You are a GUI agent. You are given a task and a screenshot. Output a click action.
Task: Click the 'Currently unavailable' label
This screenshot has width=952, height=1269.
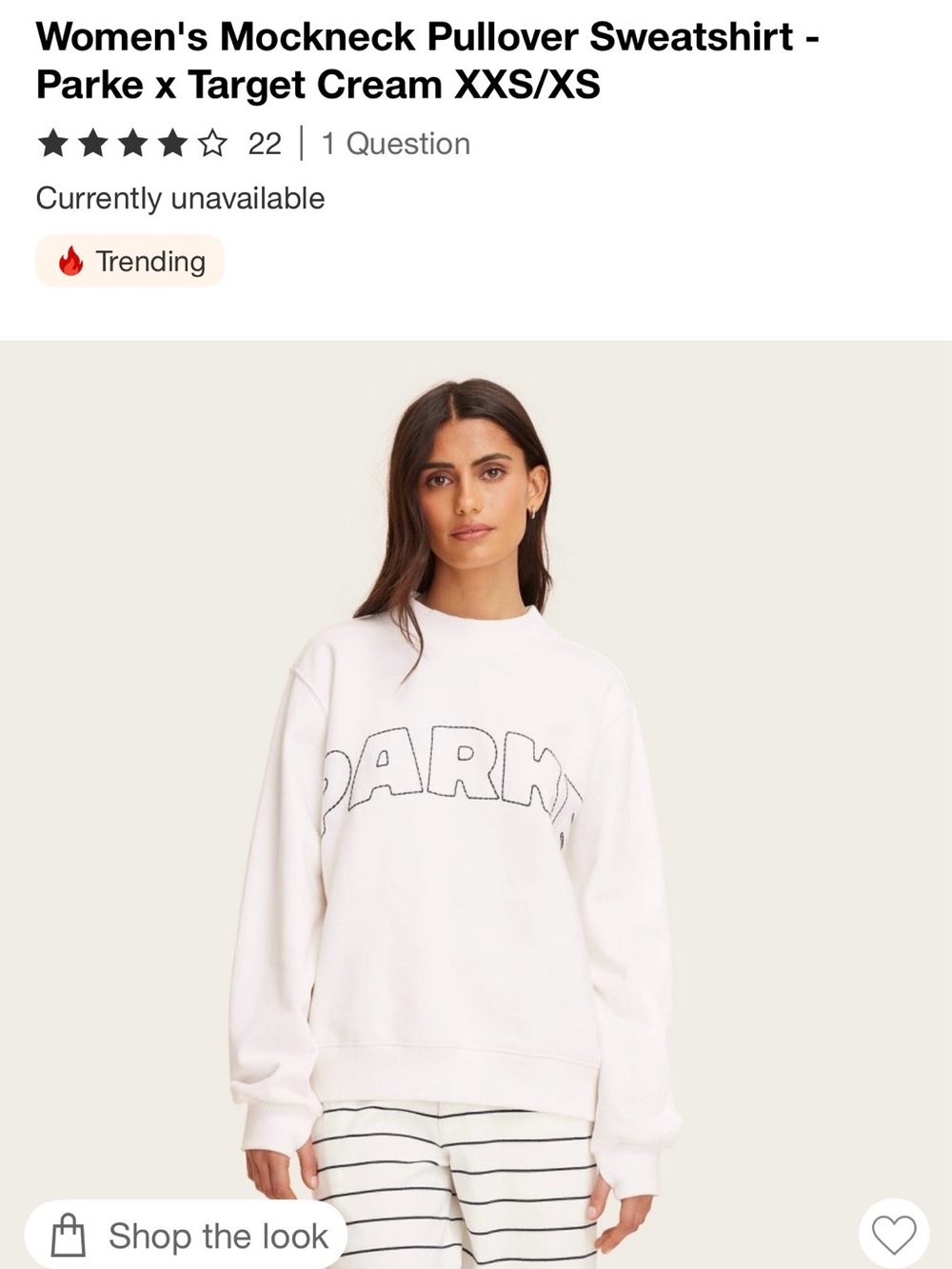point(180,199)
